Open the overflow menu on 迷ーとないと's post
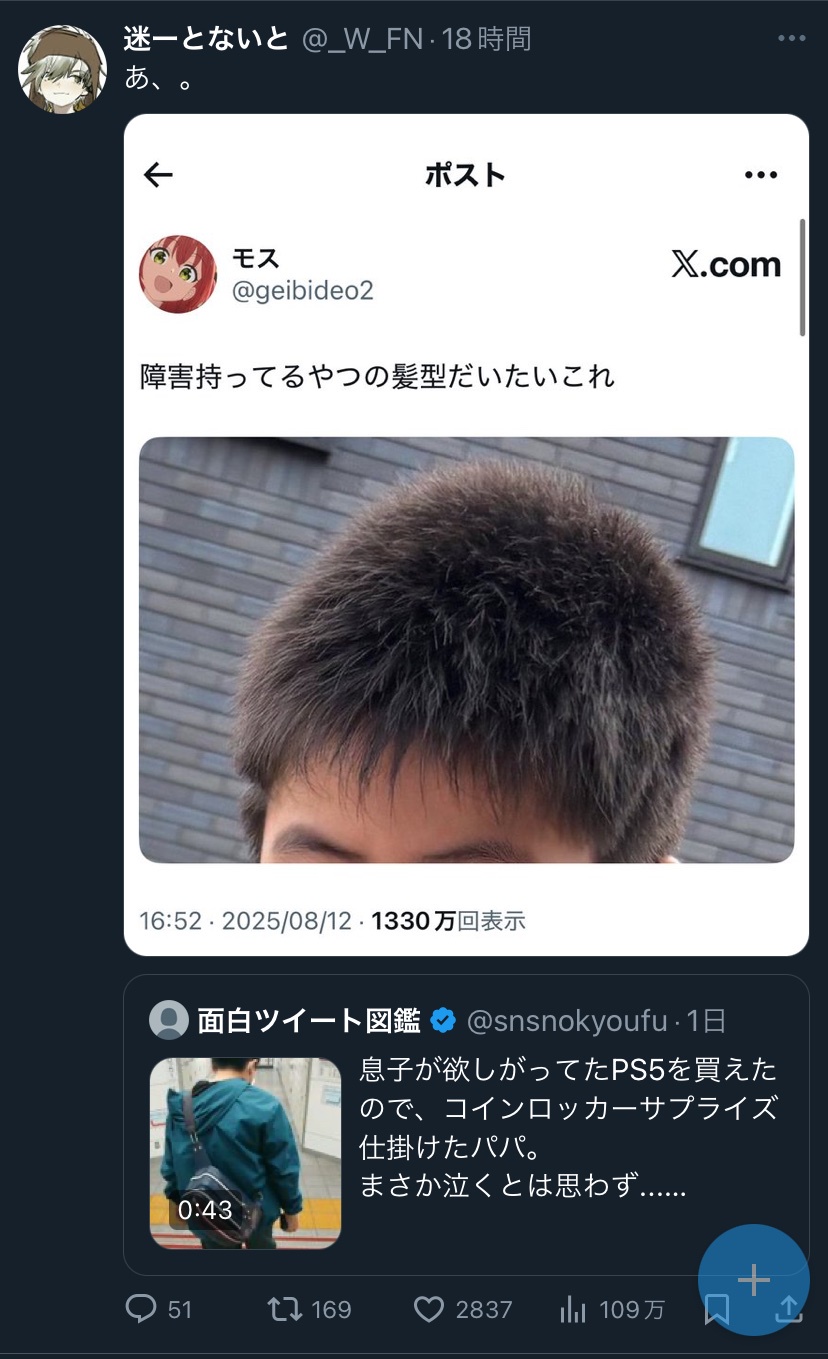This screenshot has width=828, height=1359. click(791, 39)
